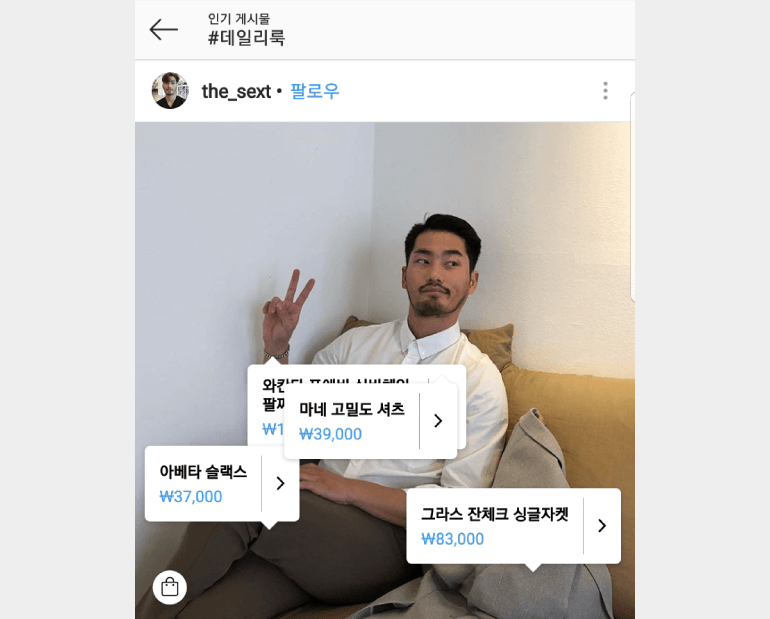This screenshot has height=619, width=770.
Task: Open the_sext username link
Action: tap(236, 91)
